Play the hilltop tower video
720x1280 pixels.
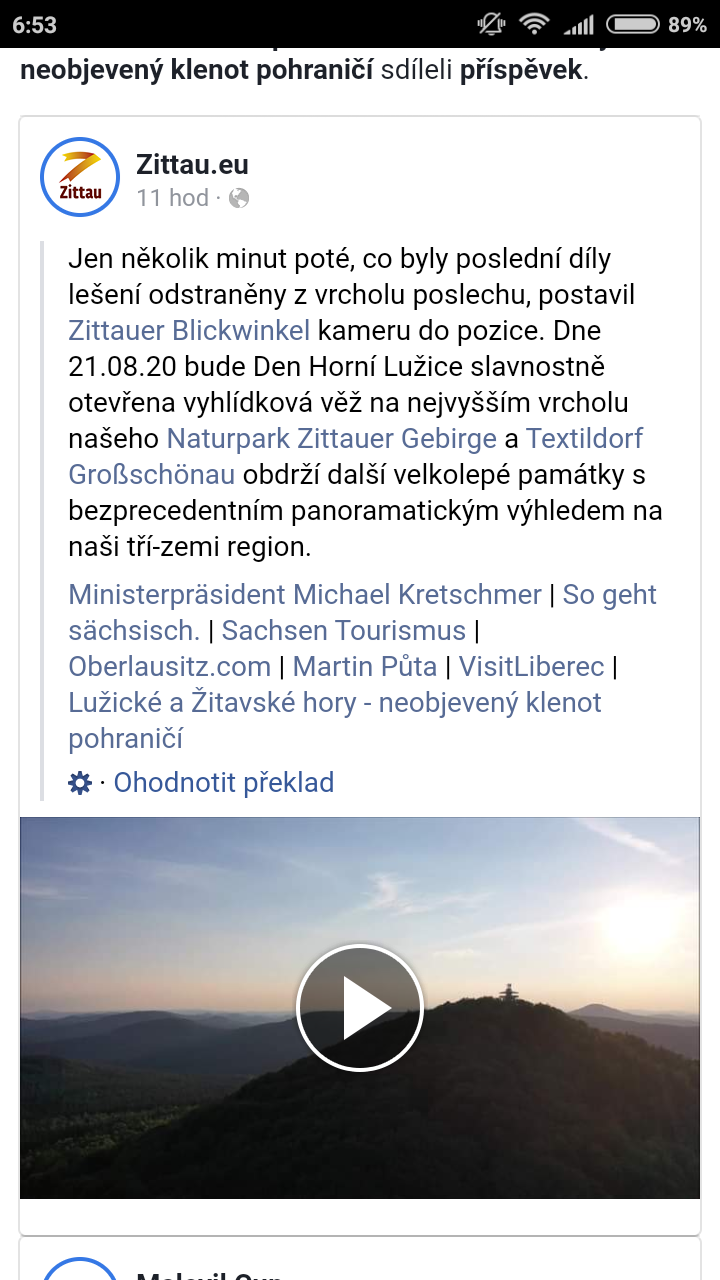(x=360, y=1008)
